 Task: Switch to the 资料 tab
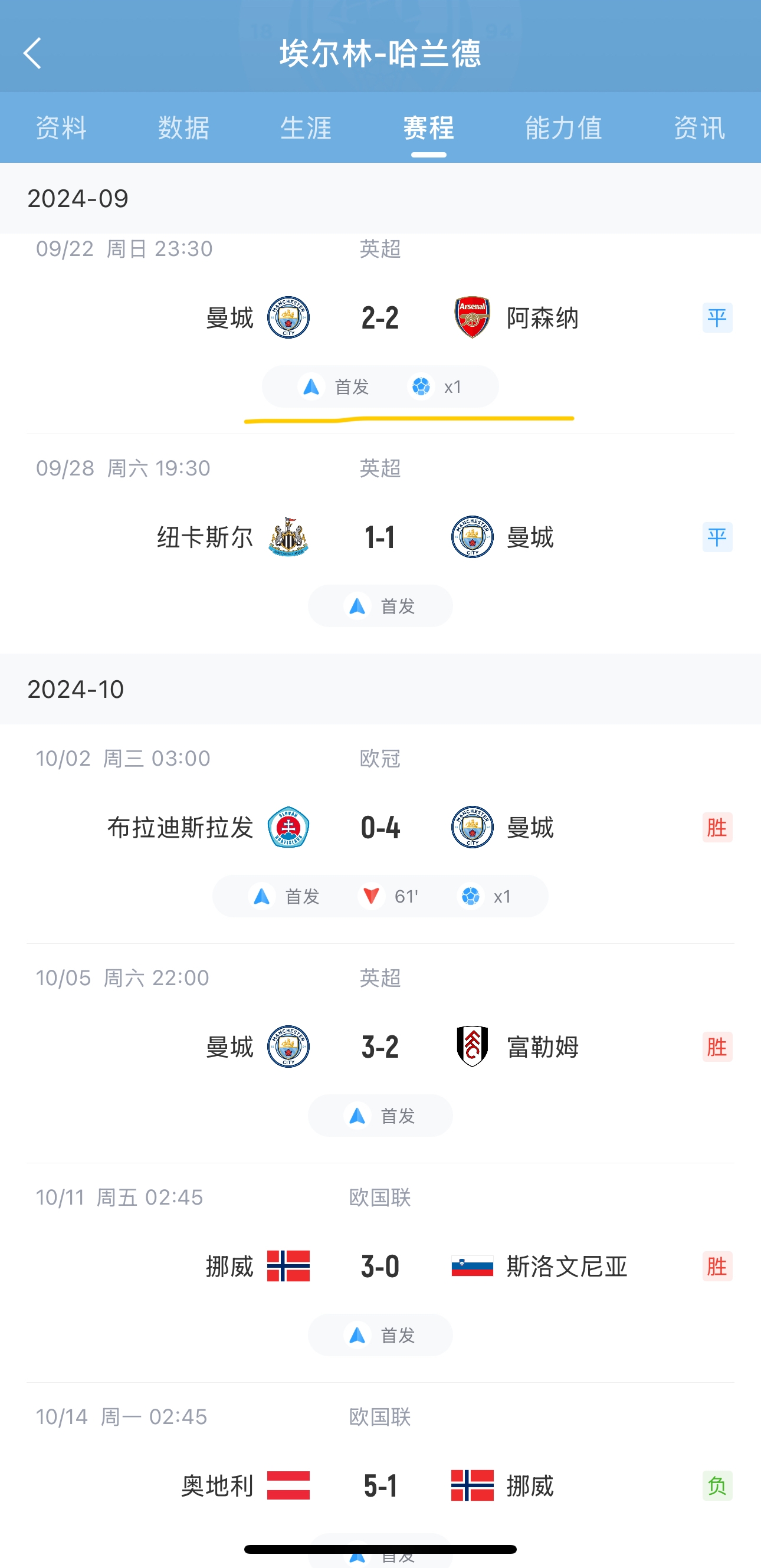point(61,128)
